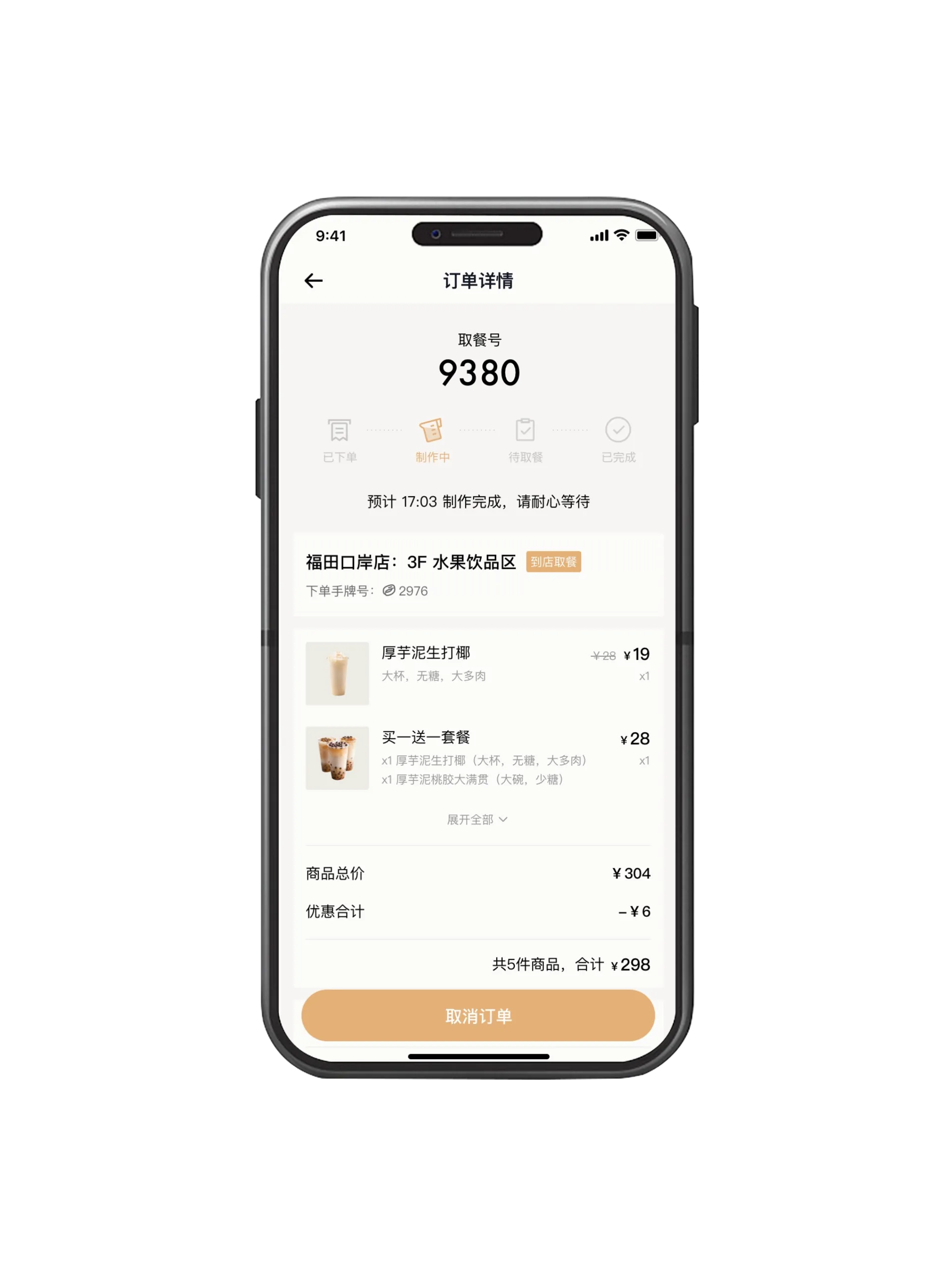
Task: Open the 买一送一套餐 item
Action: (426, 737)
